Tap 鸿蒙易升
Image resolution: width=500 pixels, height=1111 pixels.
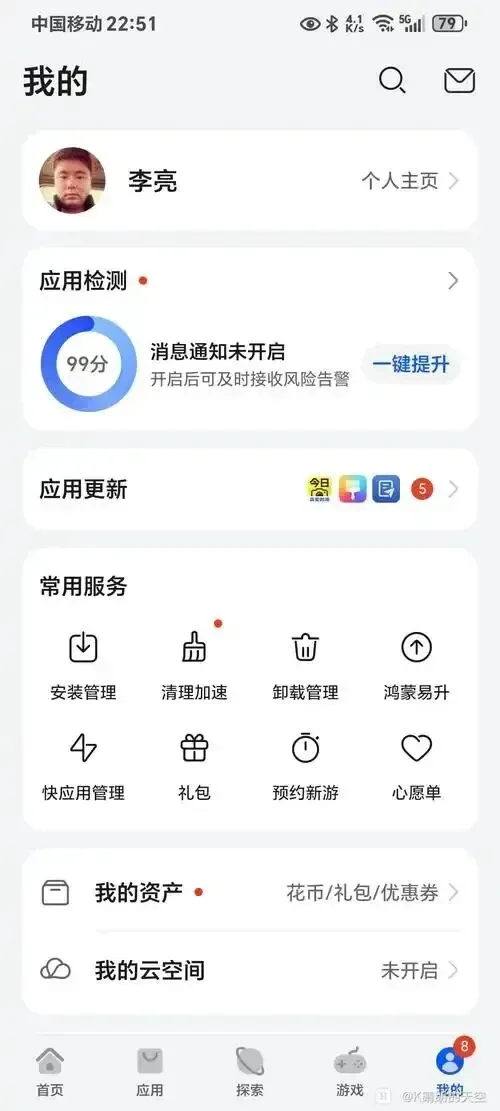coord(416,665)
